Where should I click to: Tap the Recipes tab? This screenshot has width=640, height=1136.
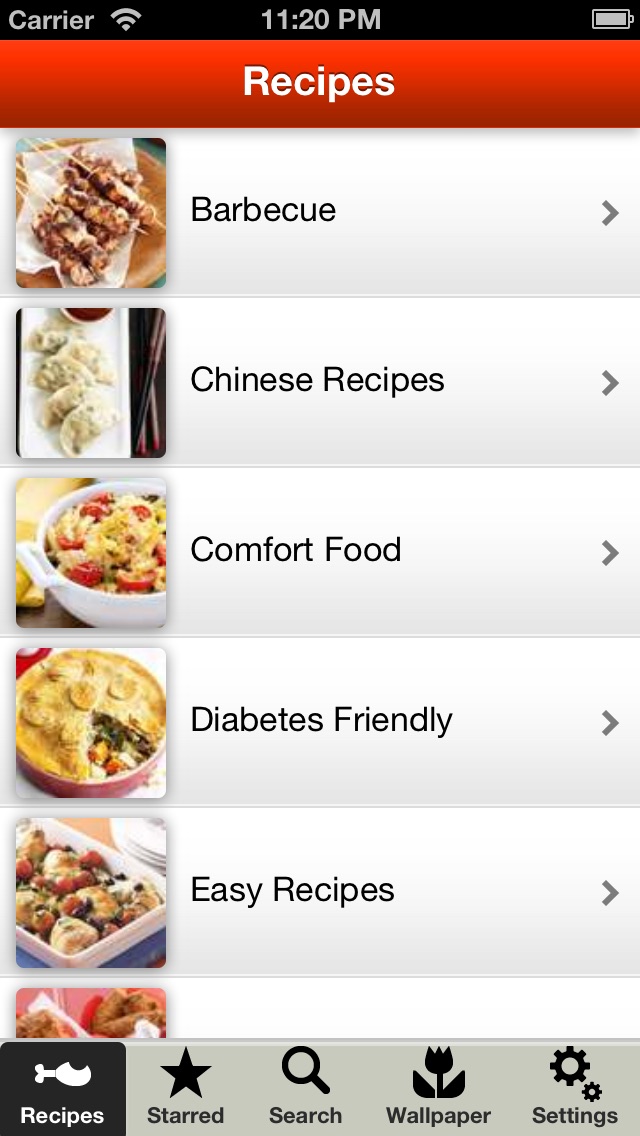(x=63, y=1088)
